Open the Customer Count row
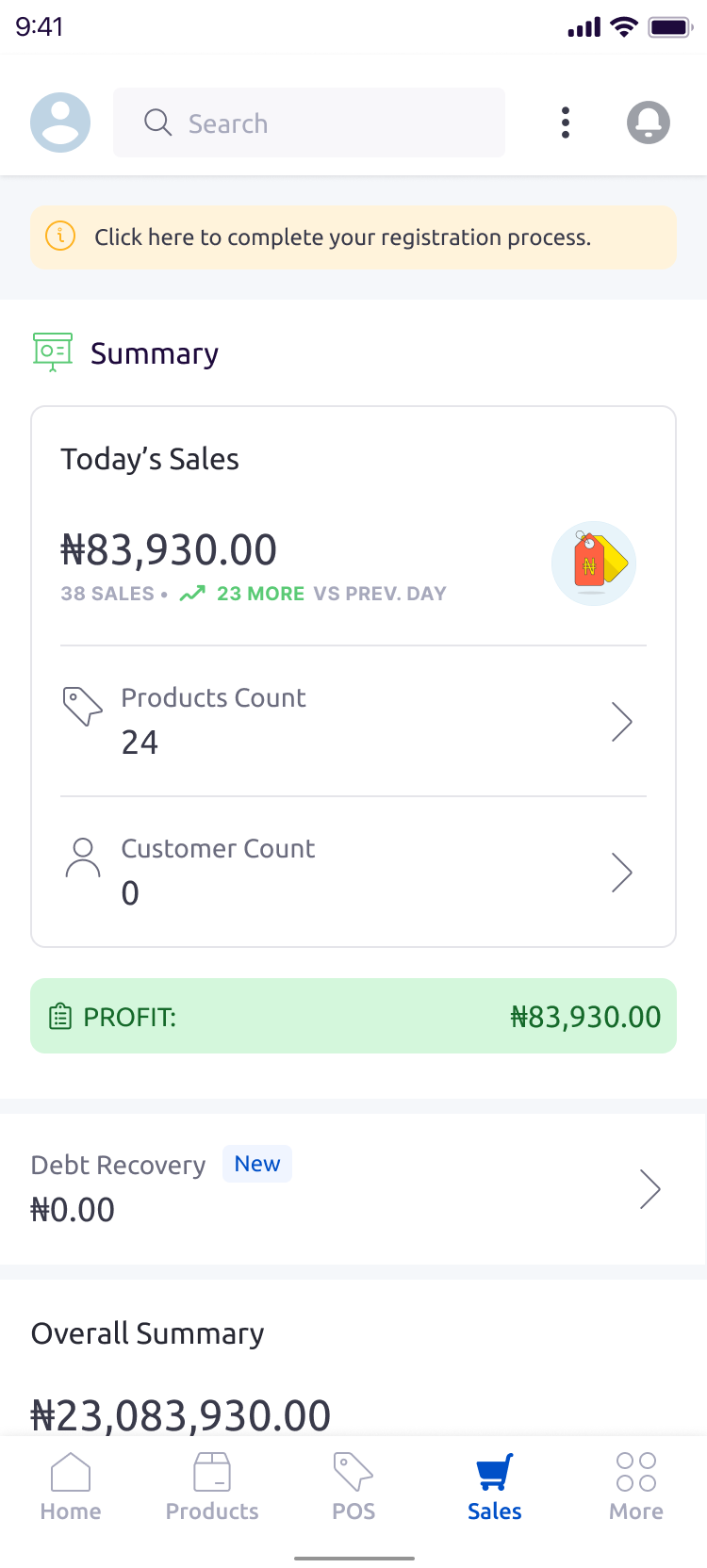 click(x=353, y=873)
